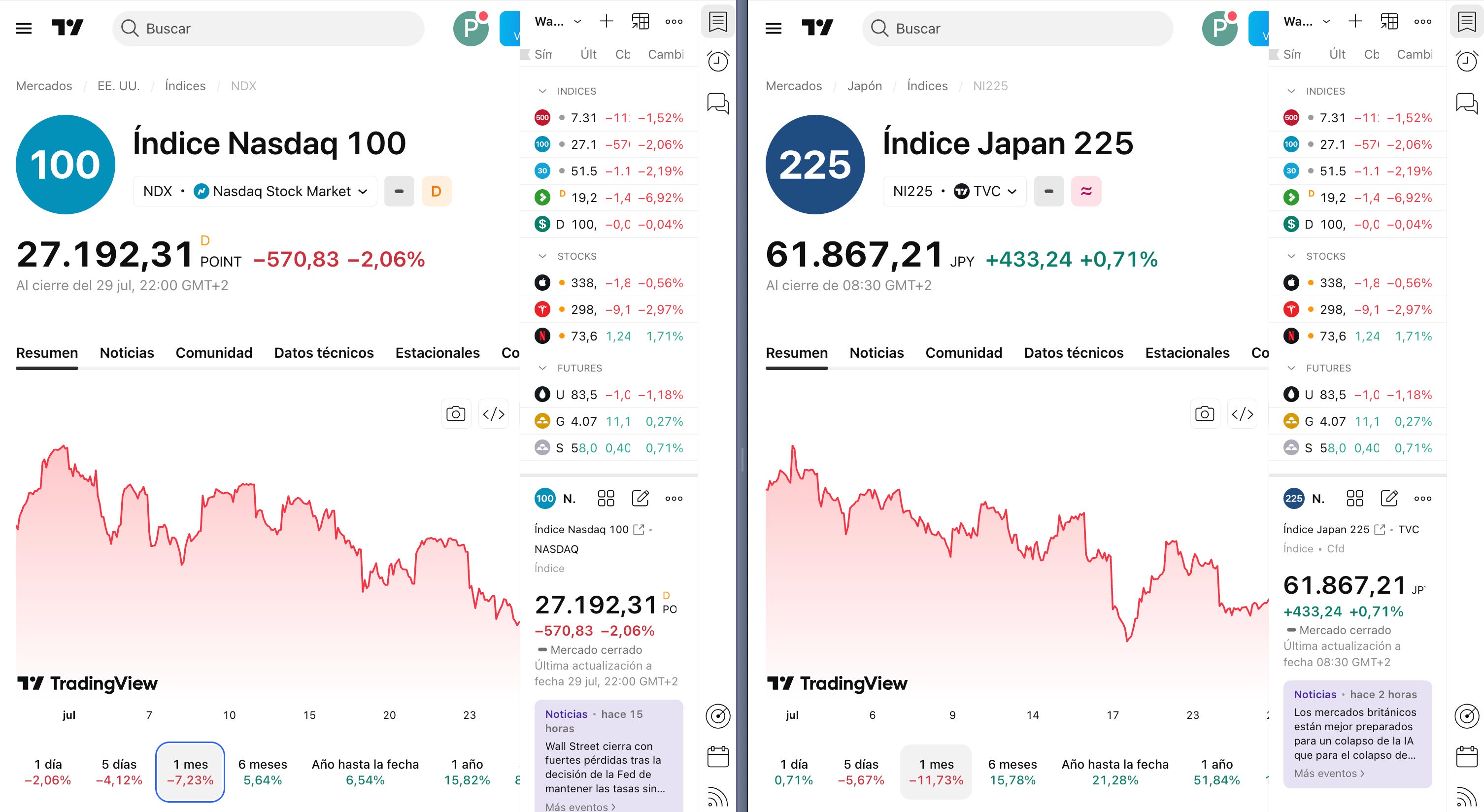
Task: Choose the 5 días −4,12% range
Action: (x=119, y=772)
